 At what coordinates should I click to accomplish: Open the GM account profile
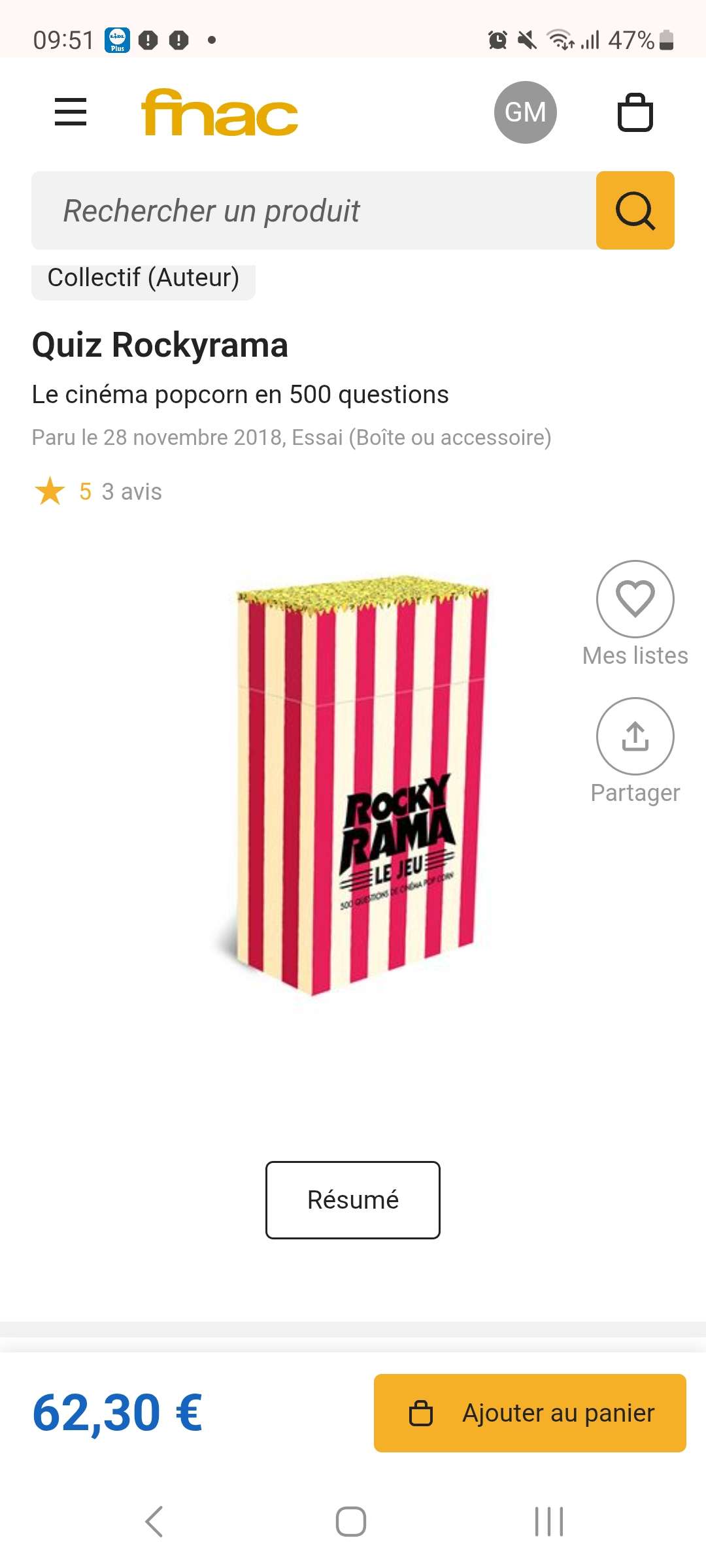click(525, 112)
